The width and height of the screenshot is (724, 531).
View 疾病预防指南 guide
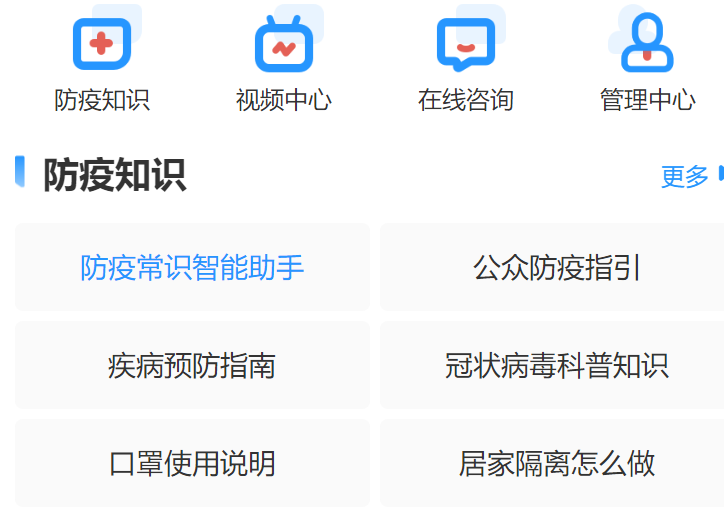coord(192,366)
